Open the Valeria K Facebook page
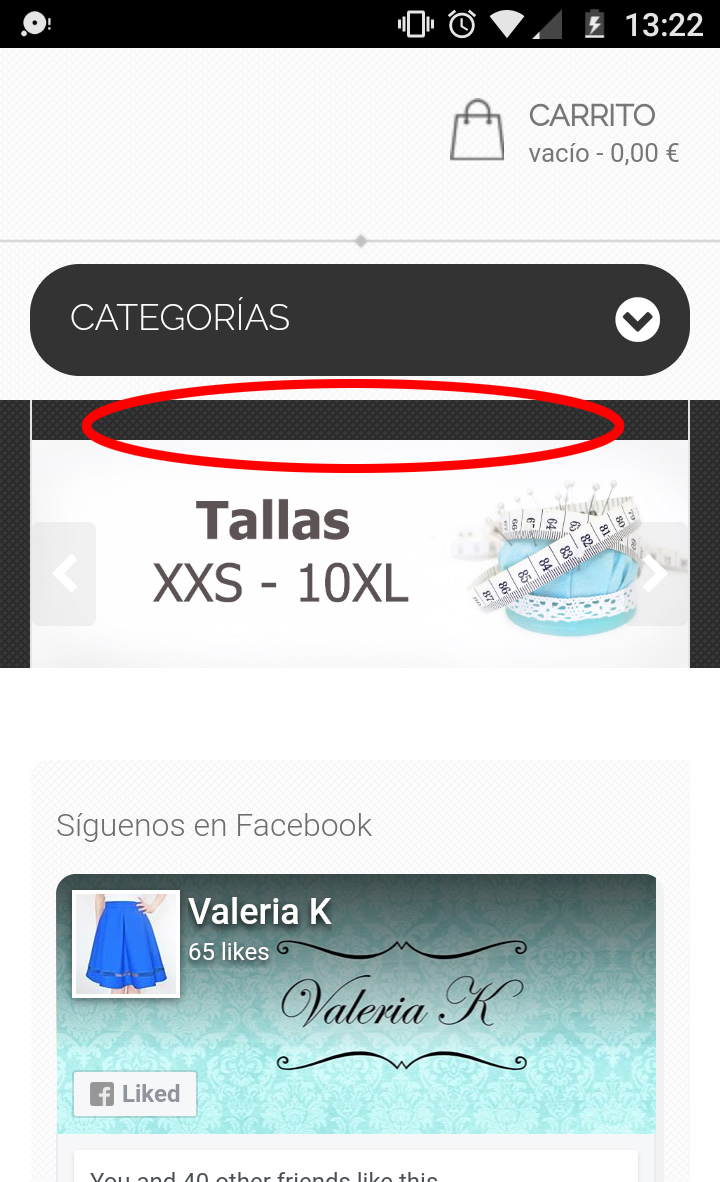Screen dimensions: 720x1182 [260, 911]
